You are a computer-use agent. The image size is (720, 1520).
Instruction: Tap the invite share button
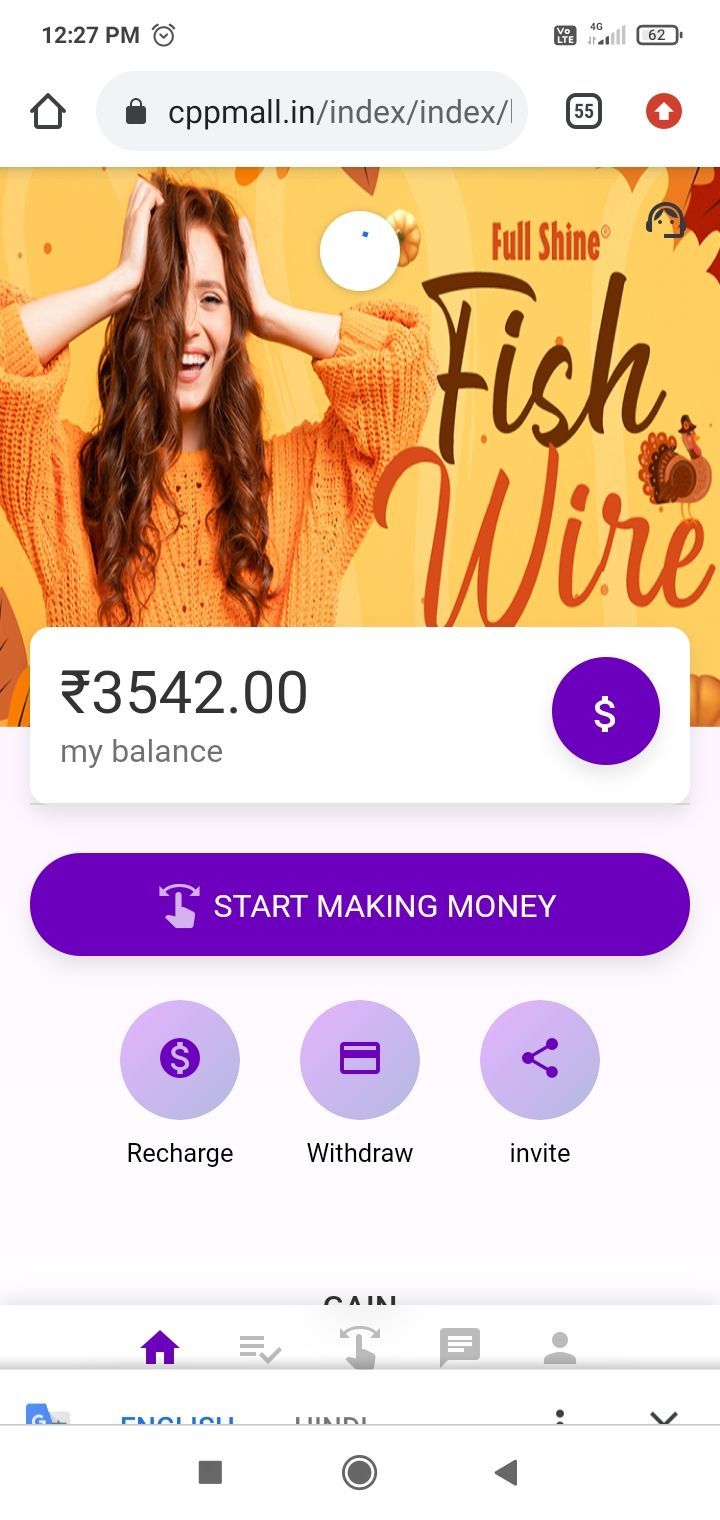(540, 1059)
